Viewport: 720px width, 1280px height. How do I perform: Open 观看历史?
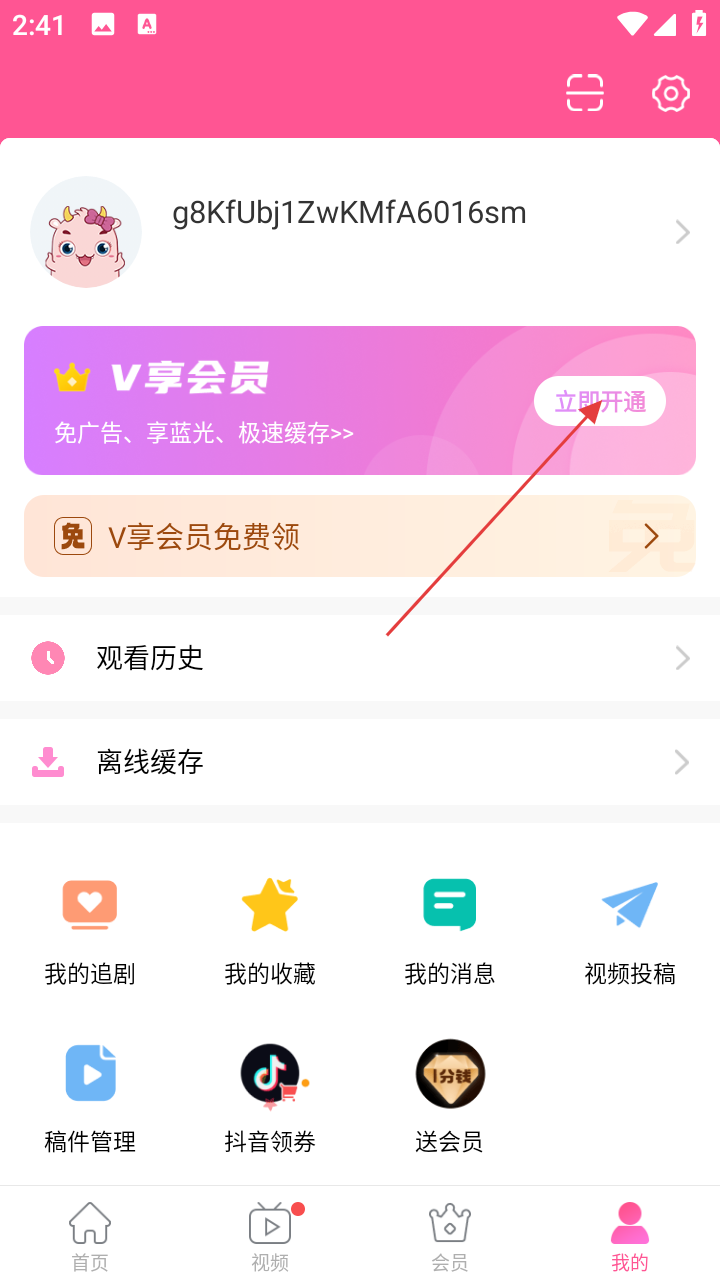[x=360, y=658]
